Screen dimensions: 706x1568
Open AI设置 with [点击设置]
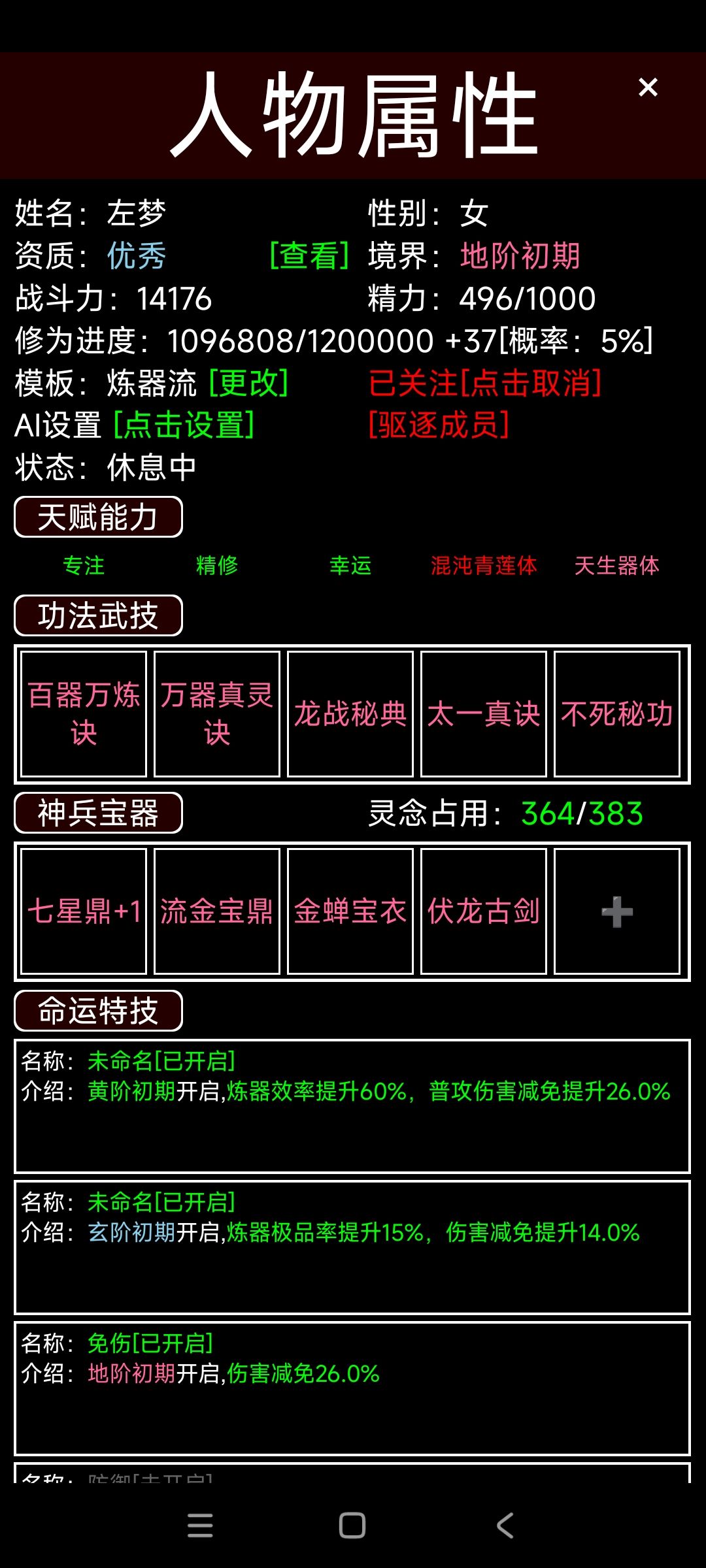(184, 425)
